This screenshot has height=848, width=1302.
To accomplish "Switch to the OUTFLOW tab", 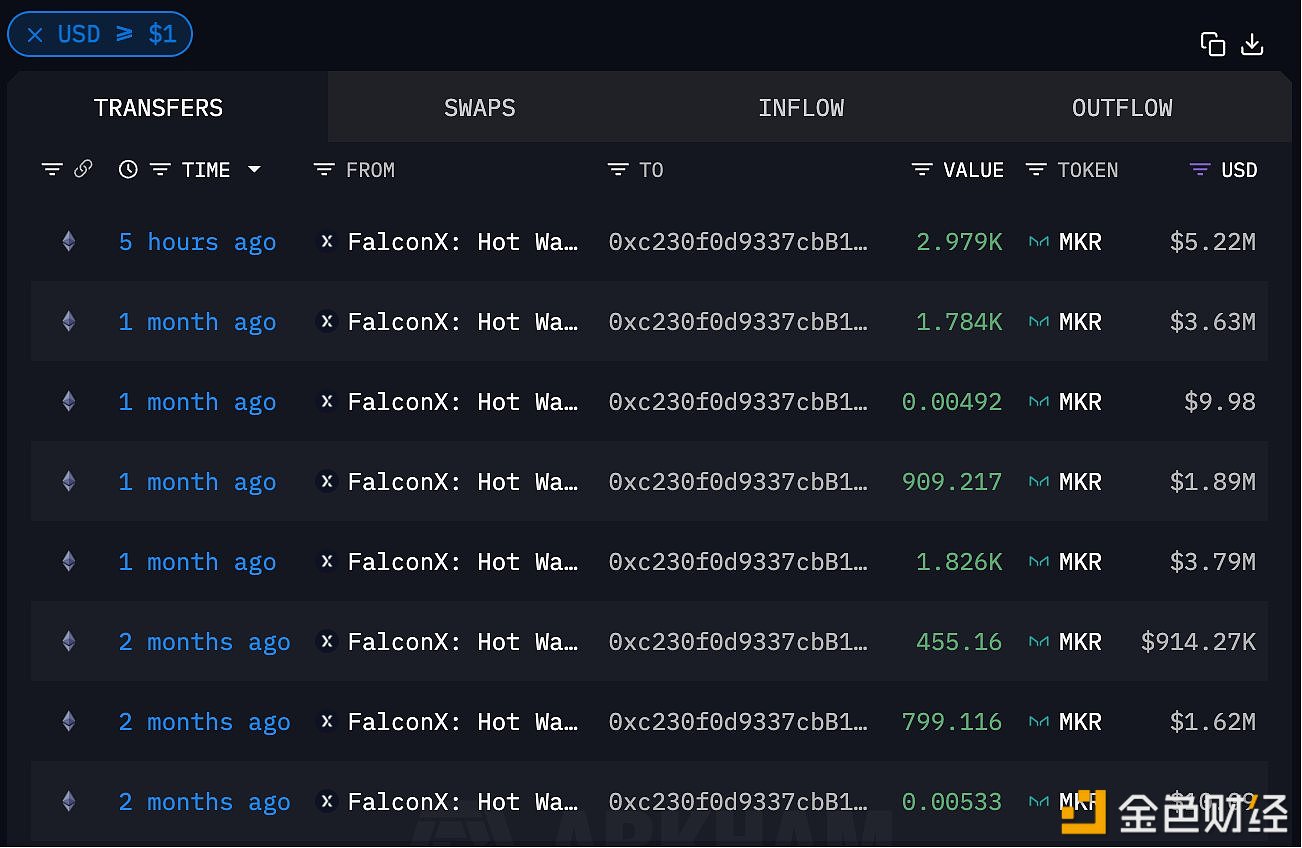I will pyautogui.click(x=1121, y=108).
